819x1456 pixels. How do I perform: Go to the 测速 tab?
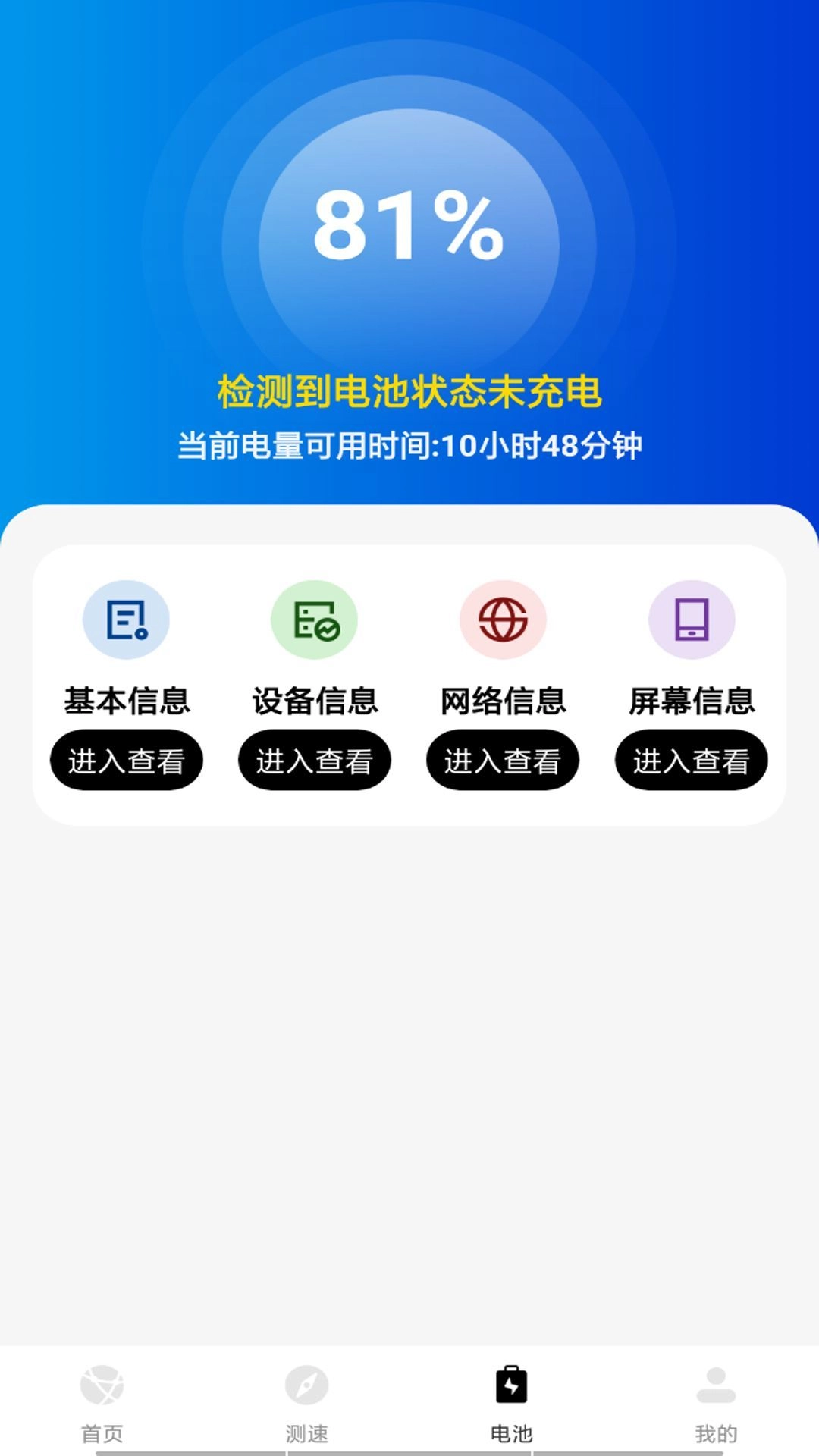coord(307,1402)
